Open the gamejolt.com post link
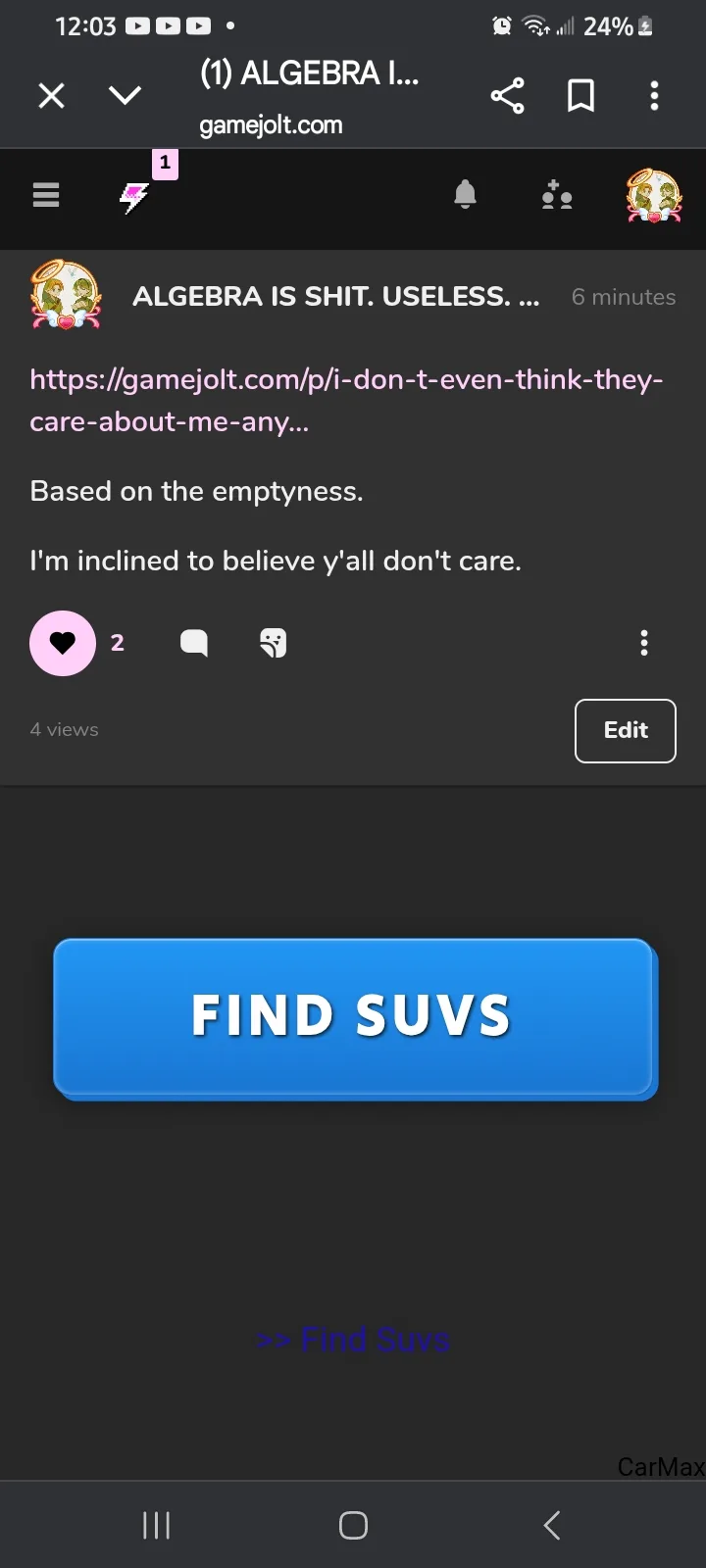The width and height of the screenshot is (706, 1568). click(x=347, y=401)
